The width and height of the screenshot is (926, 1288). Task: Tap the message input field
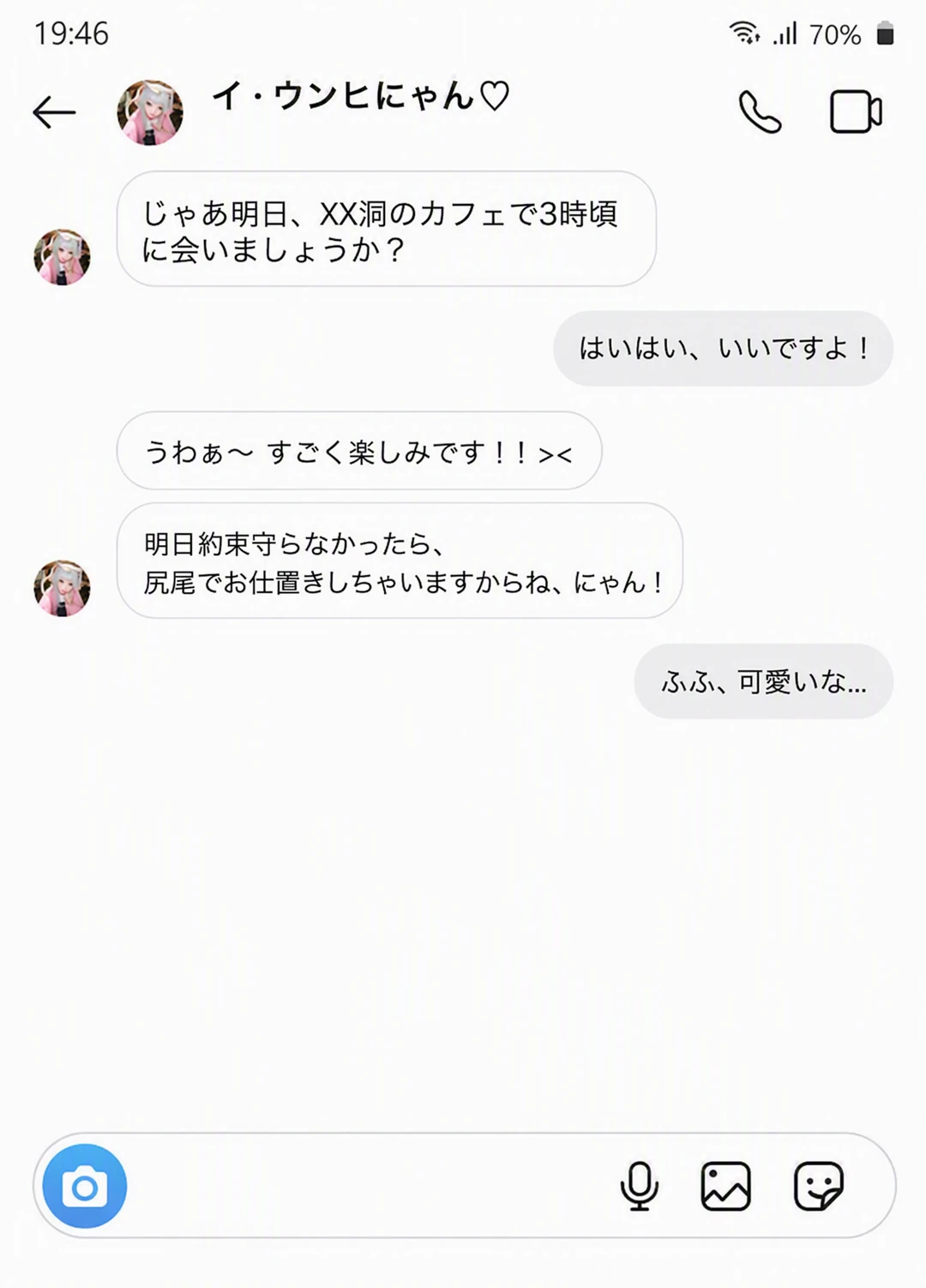[x=369, y=1186]
